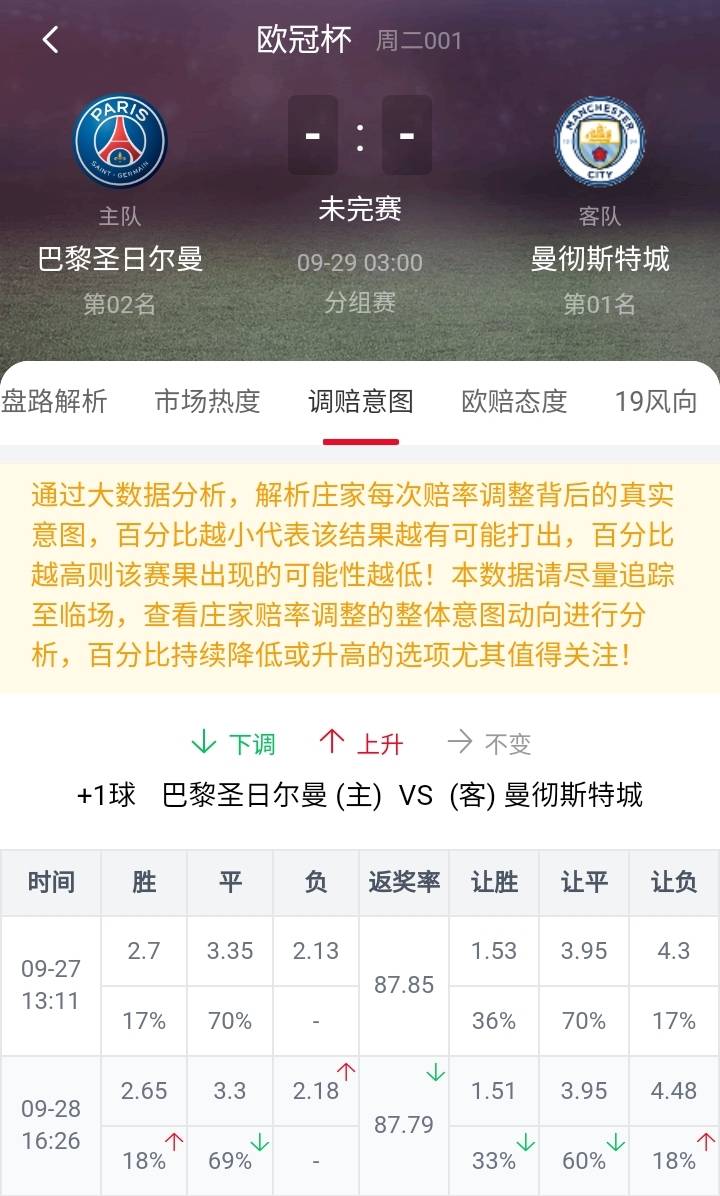Viewport: 720px width, 1196px height.
Task: Select the 调赔意图 tab
Action: (x=360, y=402)
